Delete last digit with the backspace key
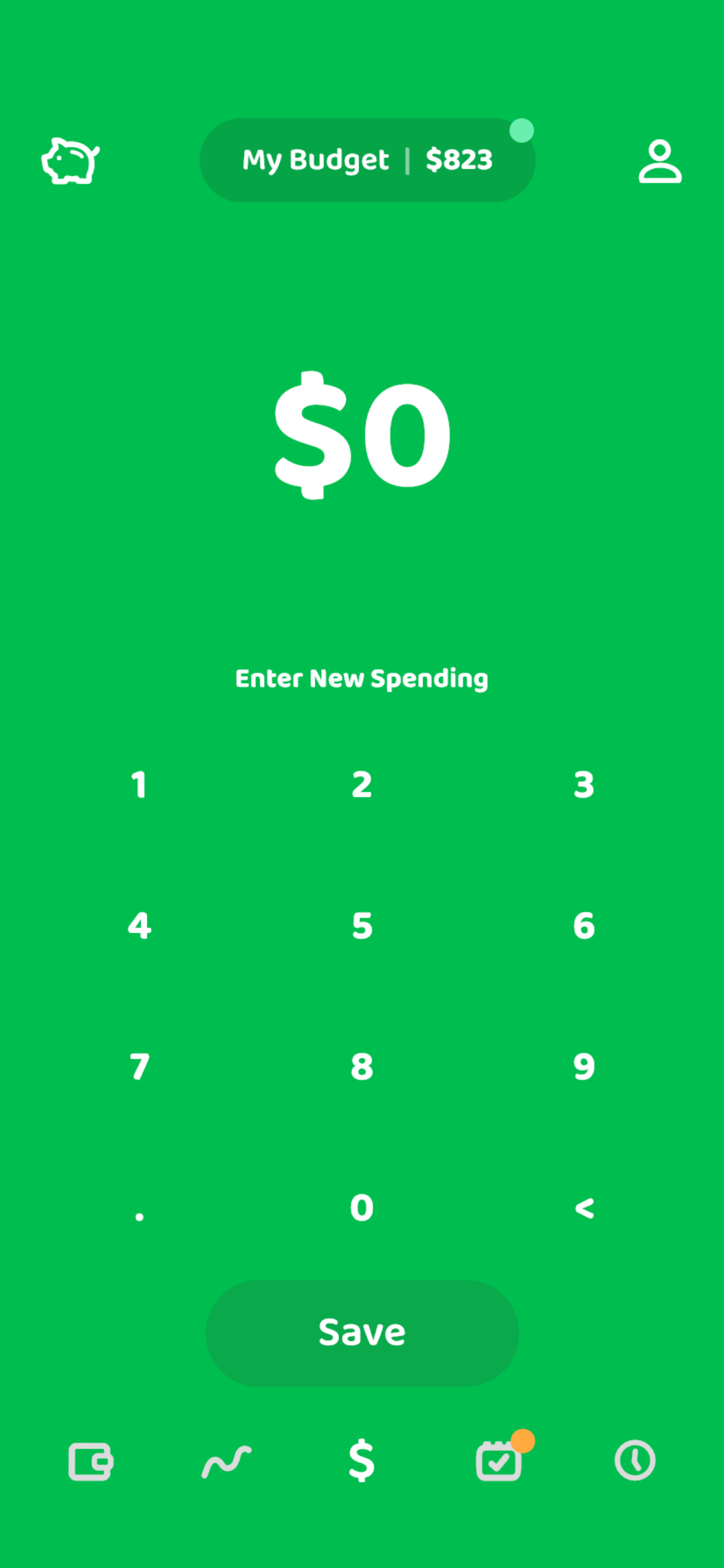This screenshot has height=1568, width=724. [584, 1207]
